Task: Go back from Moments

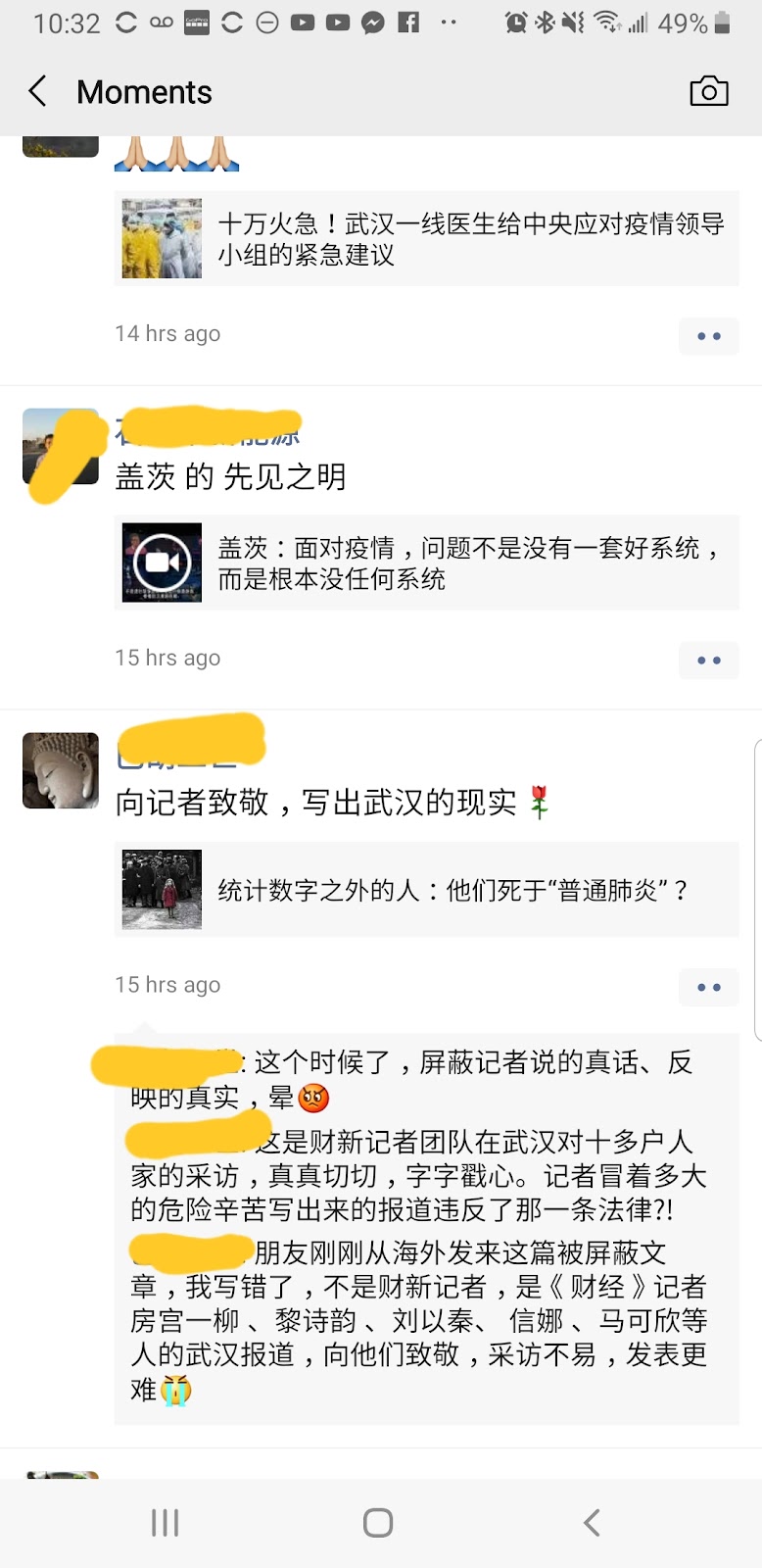Action: coord(37,91)
